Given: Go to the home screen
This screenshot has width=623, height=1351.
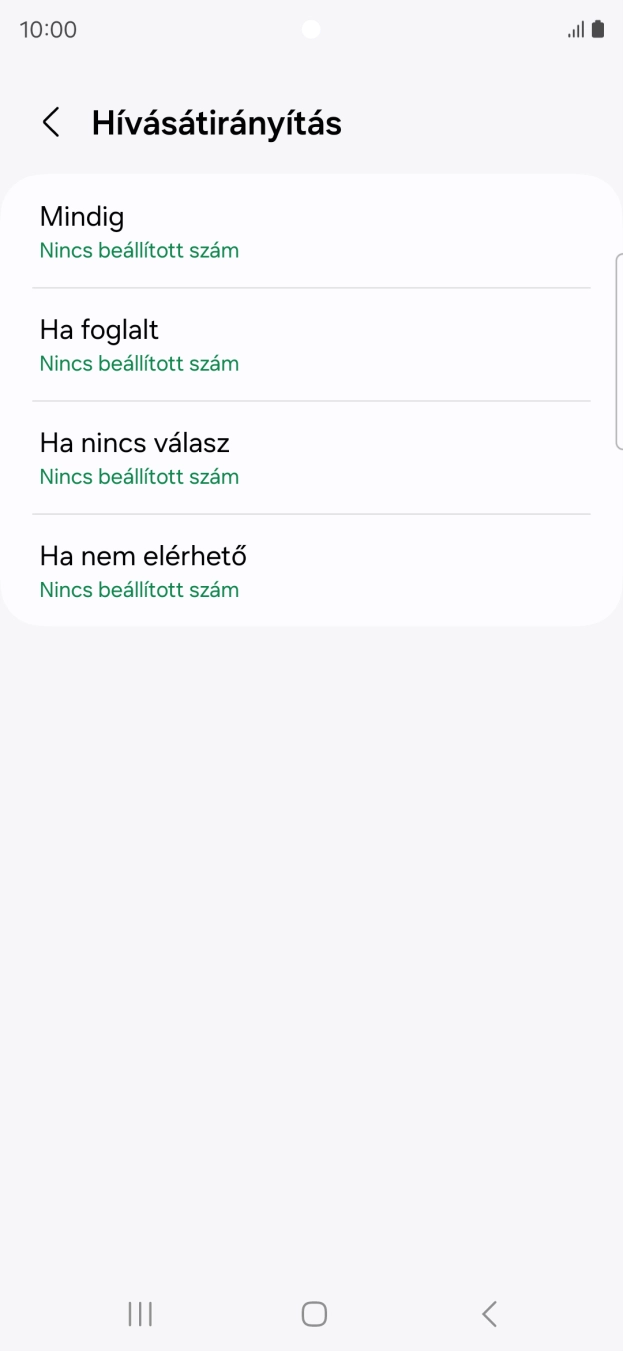Looking at the screenshot, I should (314, 1314).
